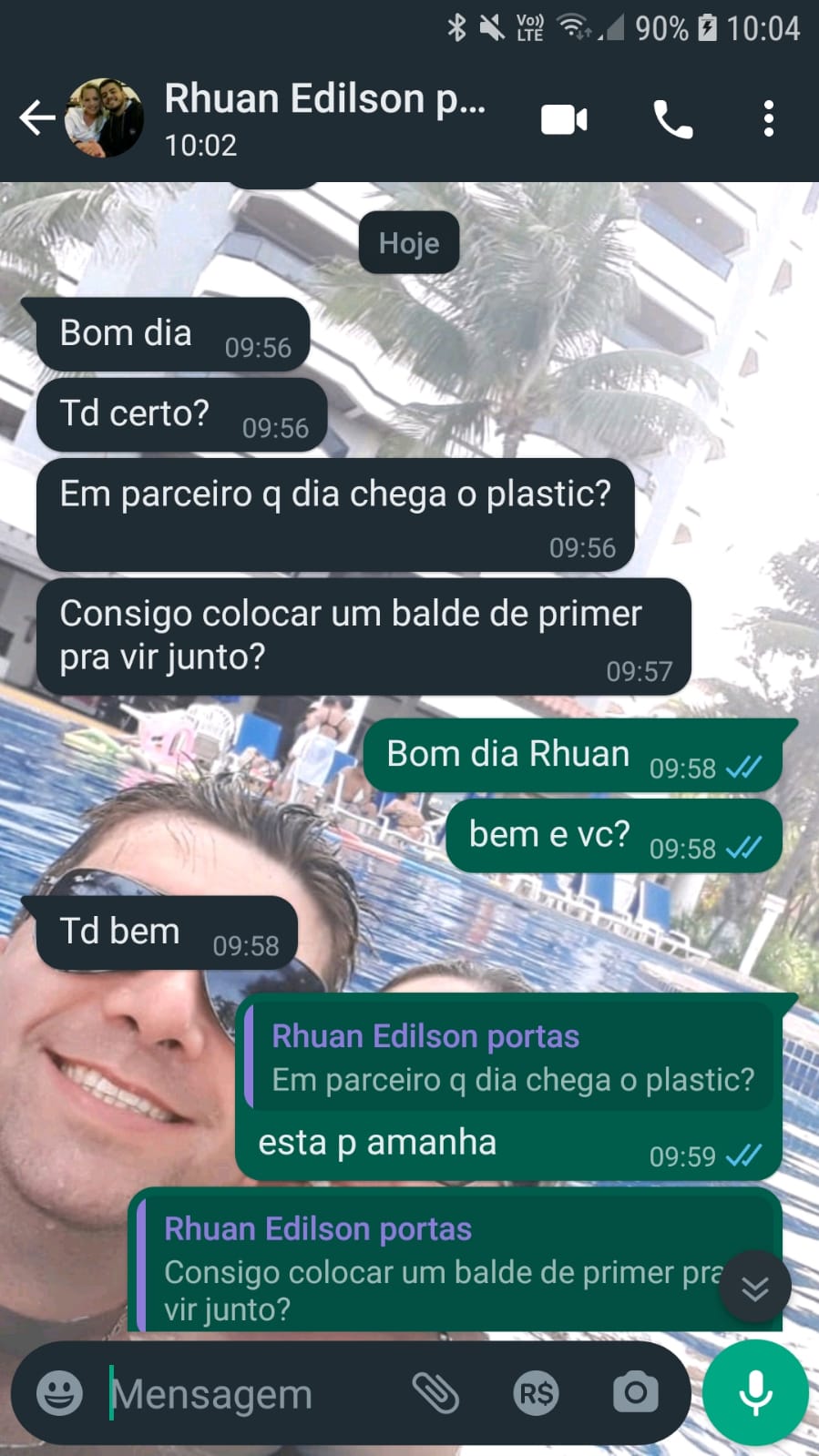Tap the quoted message above "esta p amanha"
This screenshot has width=819, height=1456.
tap(510, 1058)
